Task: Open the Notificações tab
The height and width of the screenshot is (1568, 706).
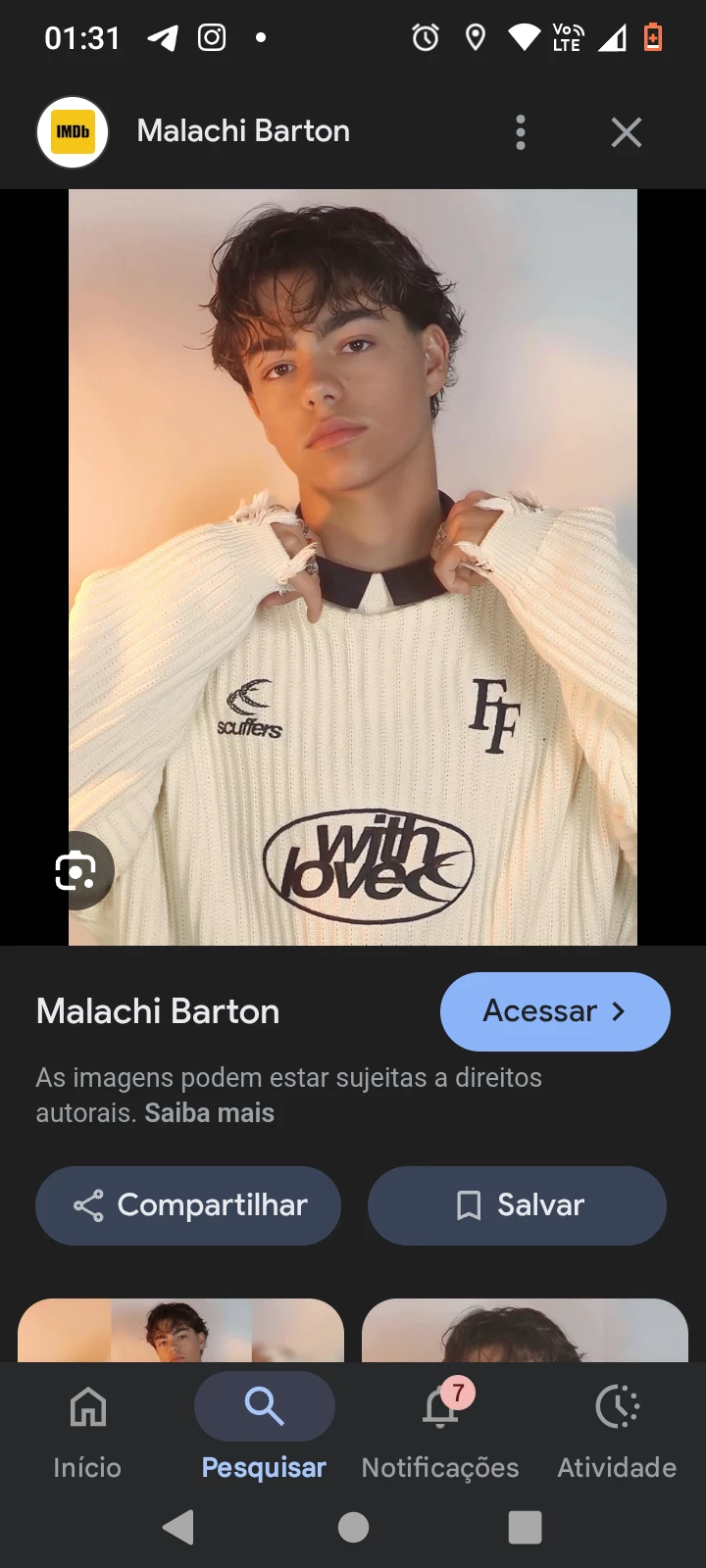Action: point(440,1429)
